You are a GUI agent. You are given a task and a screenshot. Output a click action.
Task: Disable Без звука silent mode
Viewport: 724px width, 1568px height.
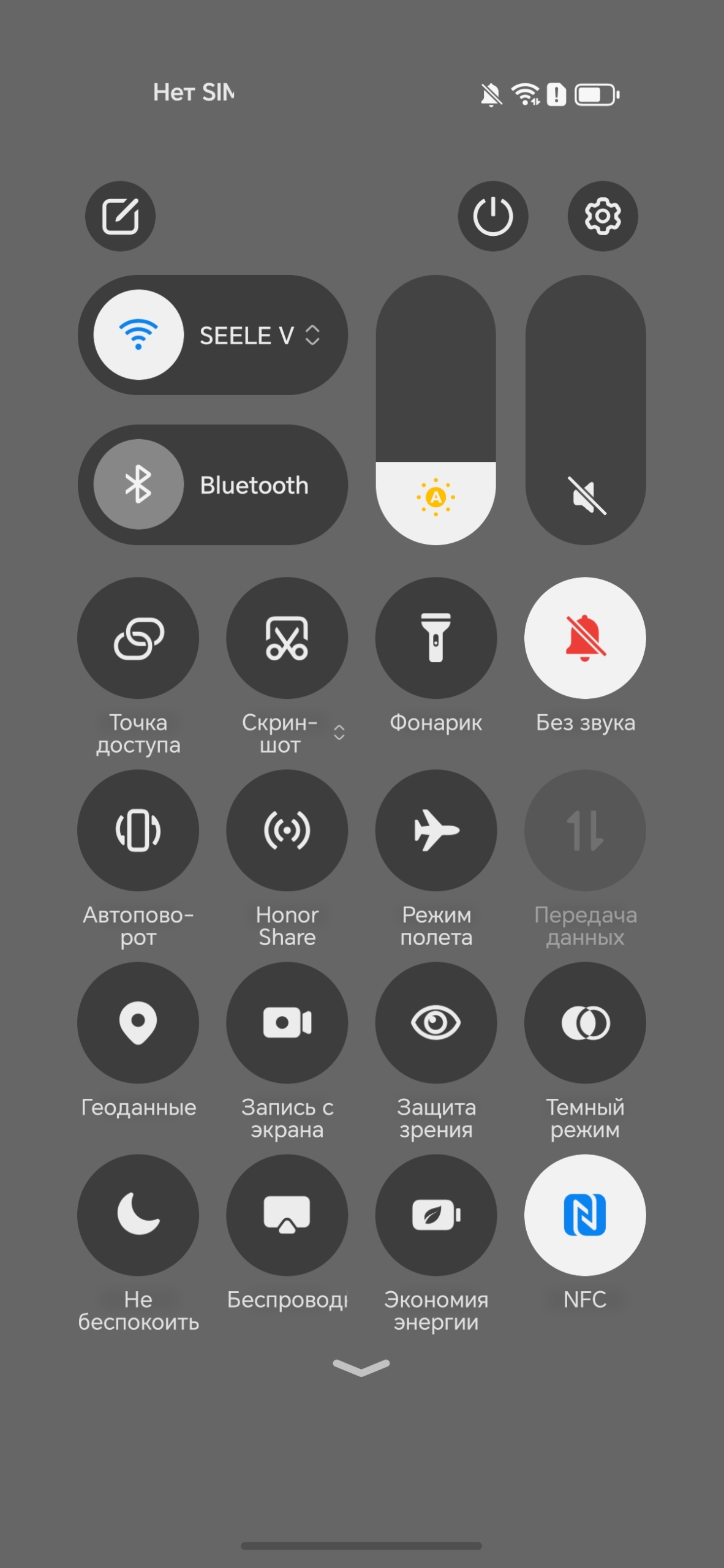pyautogui.click(x=585, y=638)
